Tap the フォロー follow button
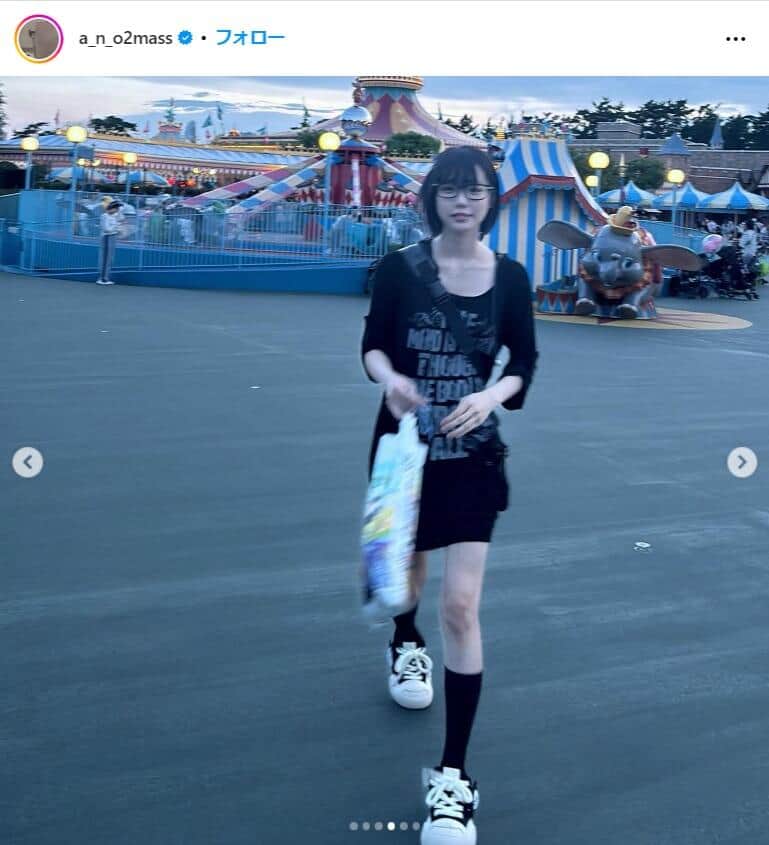The width and height of the screenshot is (769, 845). (250, 38)
